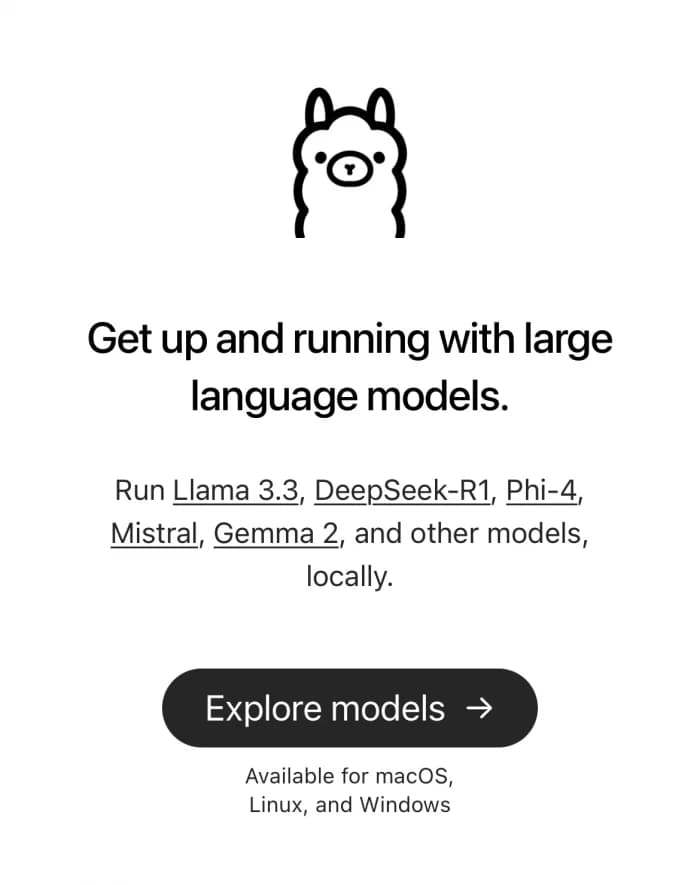The width and height of the screenshot is (700, 885).
Task: Open the Gemma 2 link
Action: 278,533
